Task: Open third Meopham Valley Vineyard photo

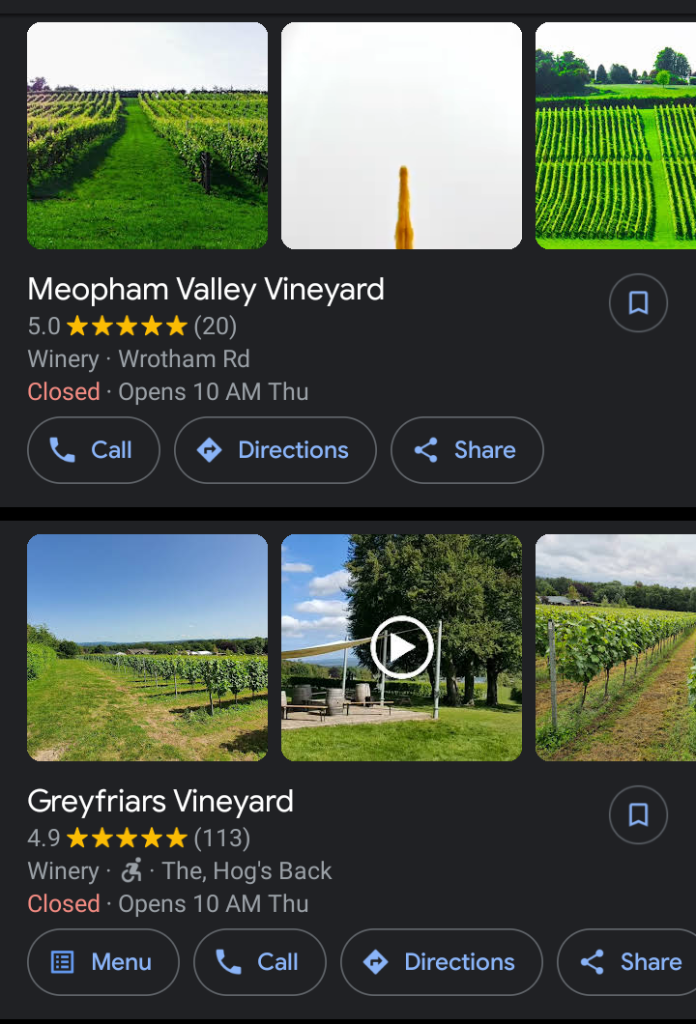Action: click(x=615, y=136)
